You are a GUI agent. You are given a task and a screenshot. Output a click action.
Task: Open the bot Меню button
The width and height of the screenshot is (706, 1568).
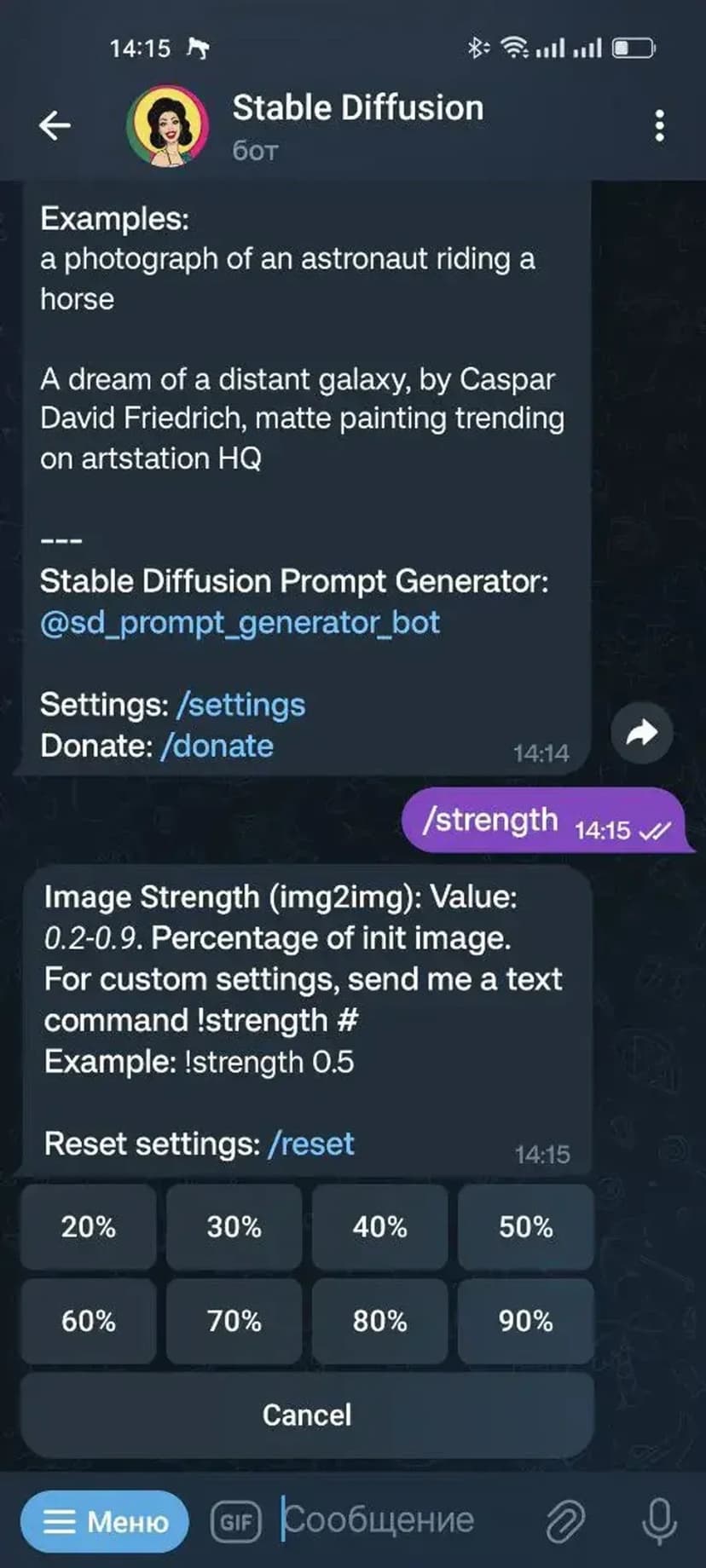pos(105,1521)
